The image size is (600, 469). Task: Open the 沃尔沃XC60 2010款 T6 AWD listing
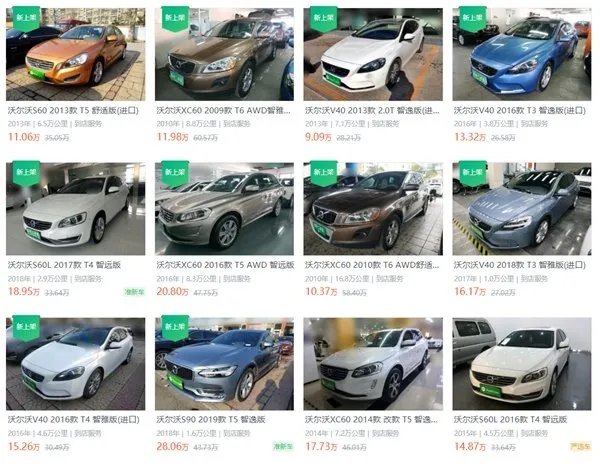click(373, 207)
